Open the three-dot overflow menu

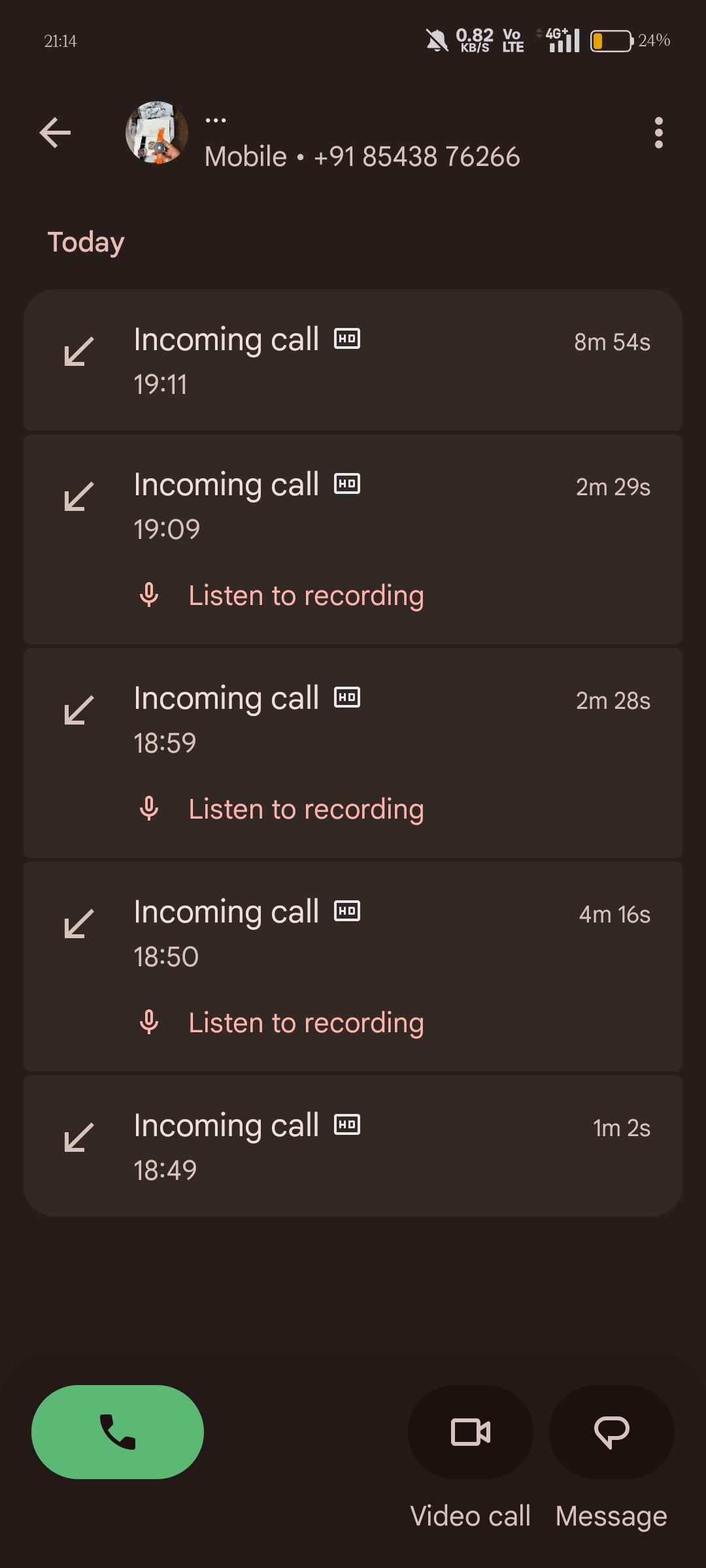[x=658, y=133]
